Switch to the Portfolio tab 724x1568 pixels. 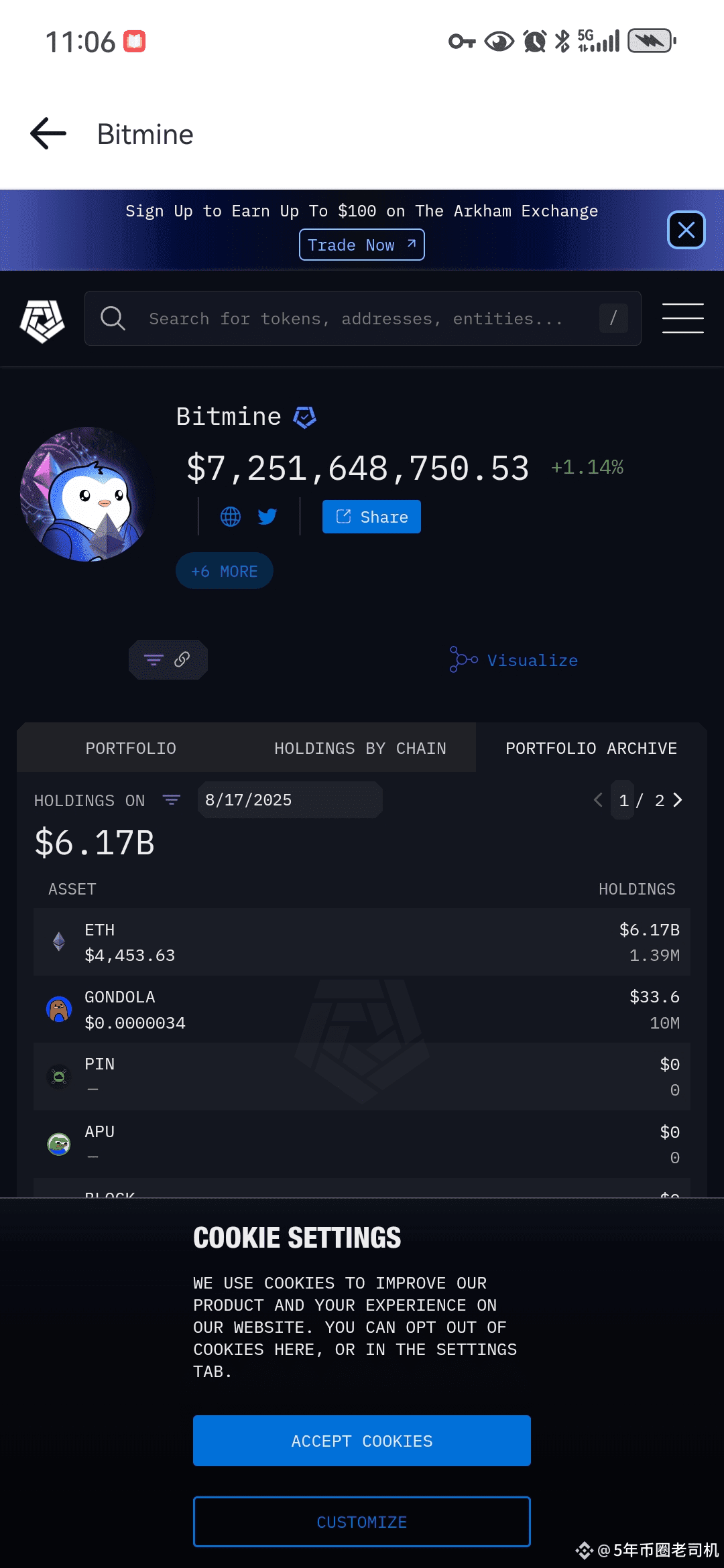tap(131, 748)
